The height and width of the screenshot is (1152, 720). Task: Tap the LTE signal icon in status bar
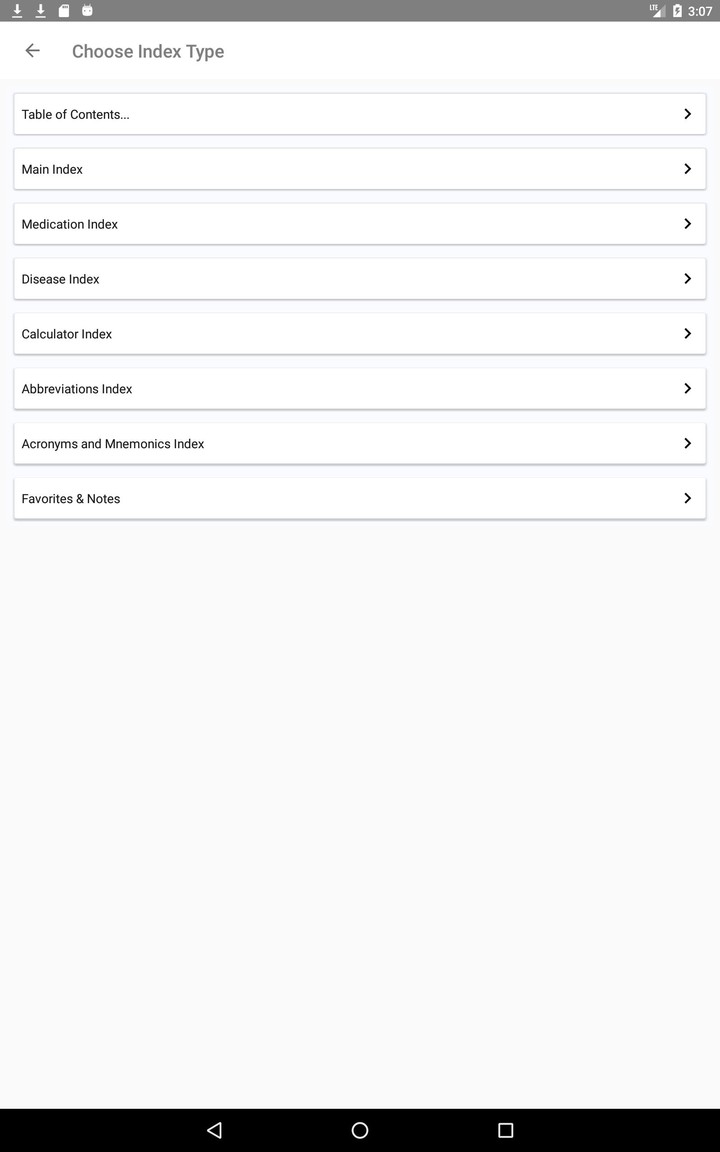point(655,11)
